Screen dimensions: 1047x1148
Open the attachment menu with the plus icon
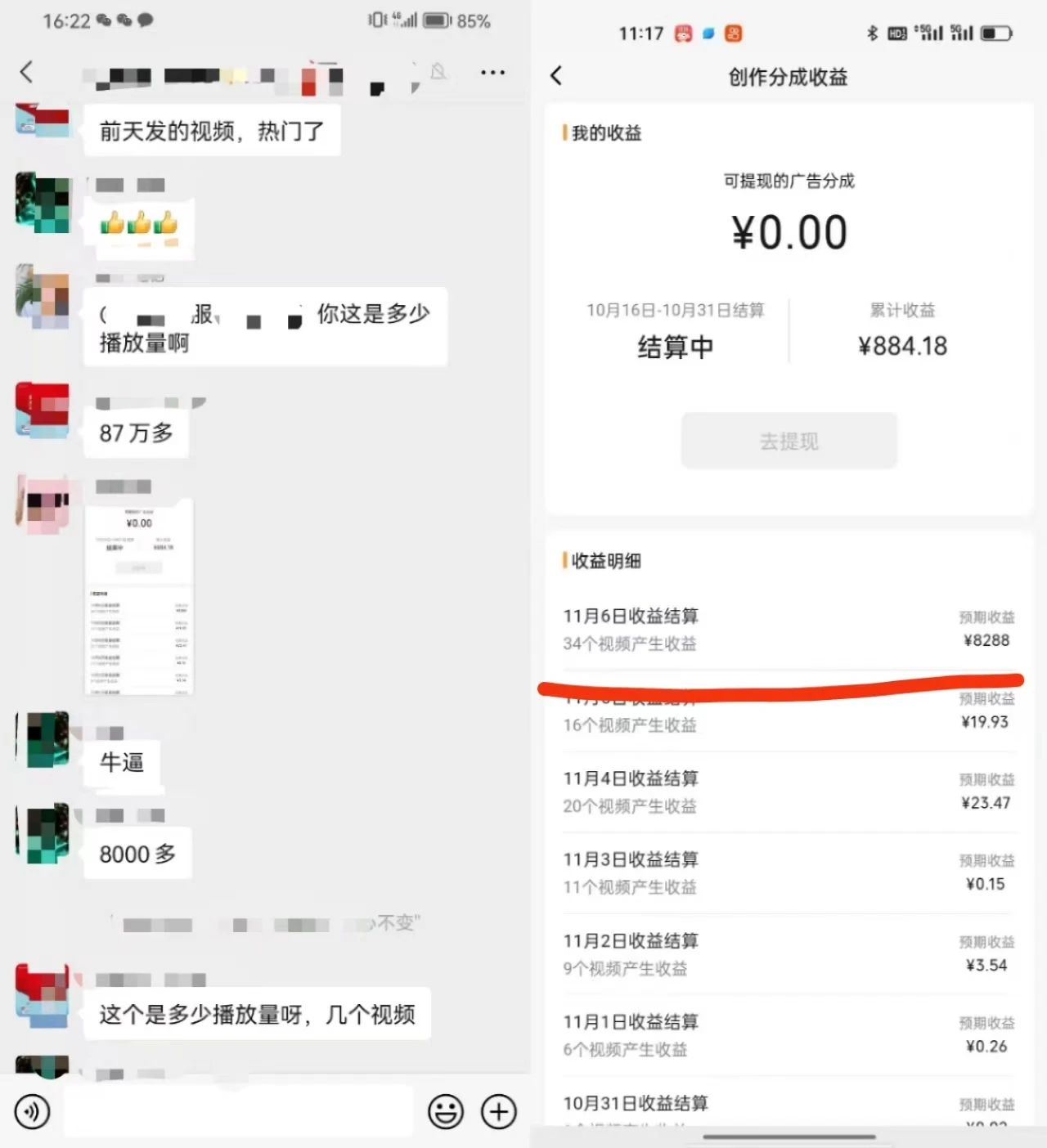pos(498,1112)
